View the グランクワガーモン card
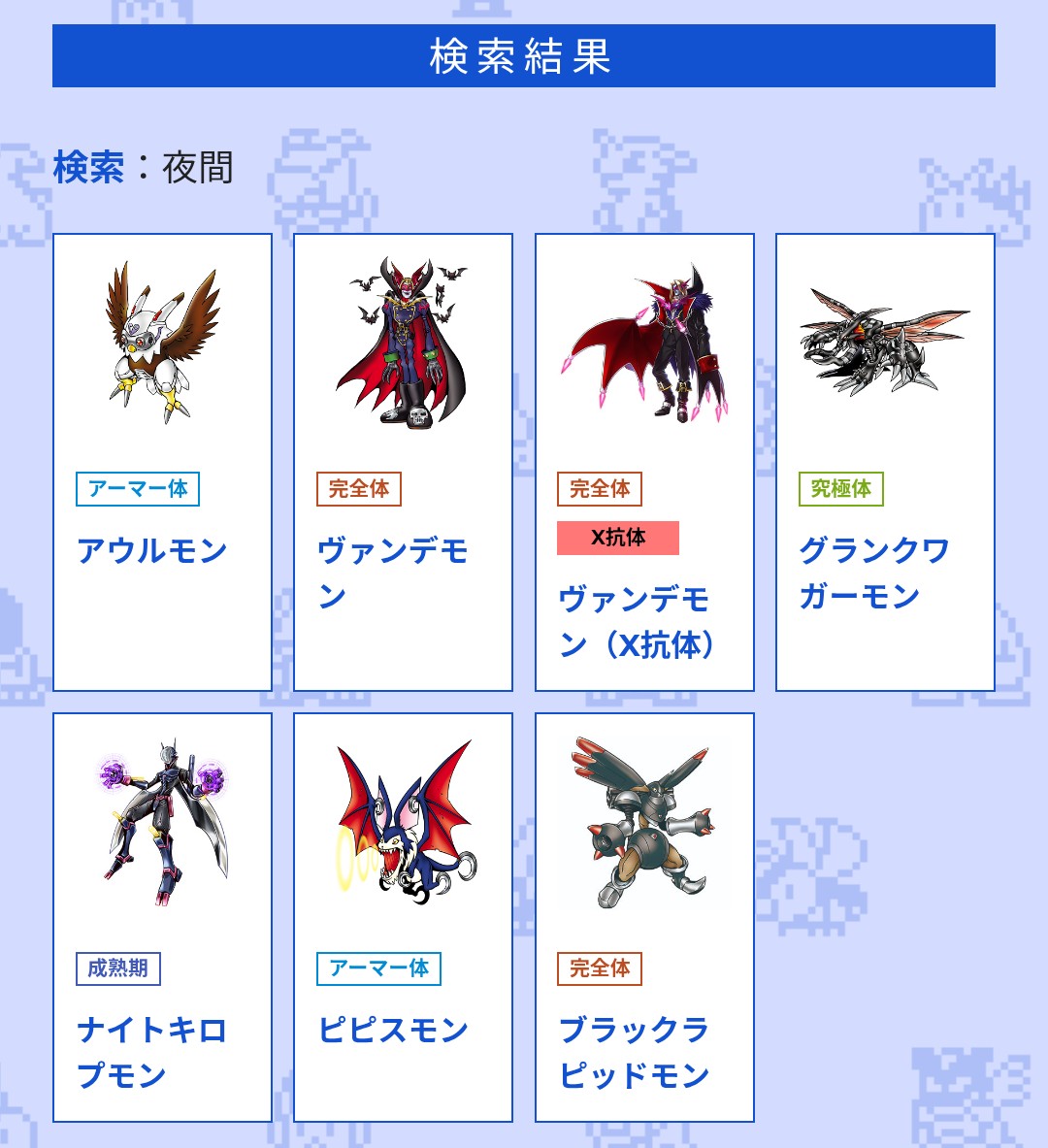Screen dimensions: 1048x1148 pos(885,462)
